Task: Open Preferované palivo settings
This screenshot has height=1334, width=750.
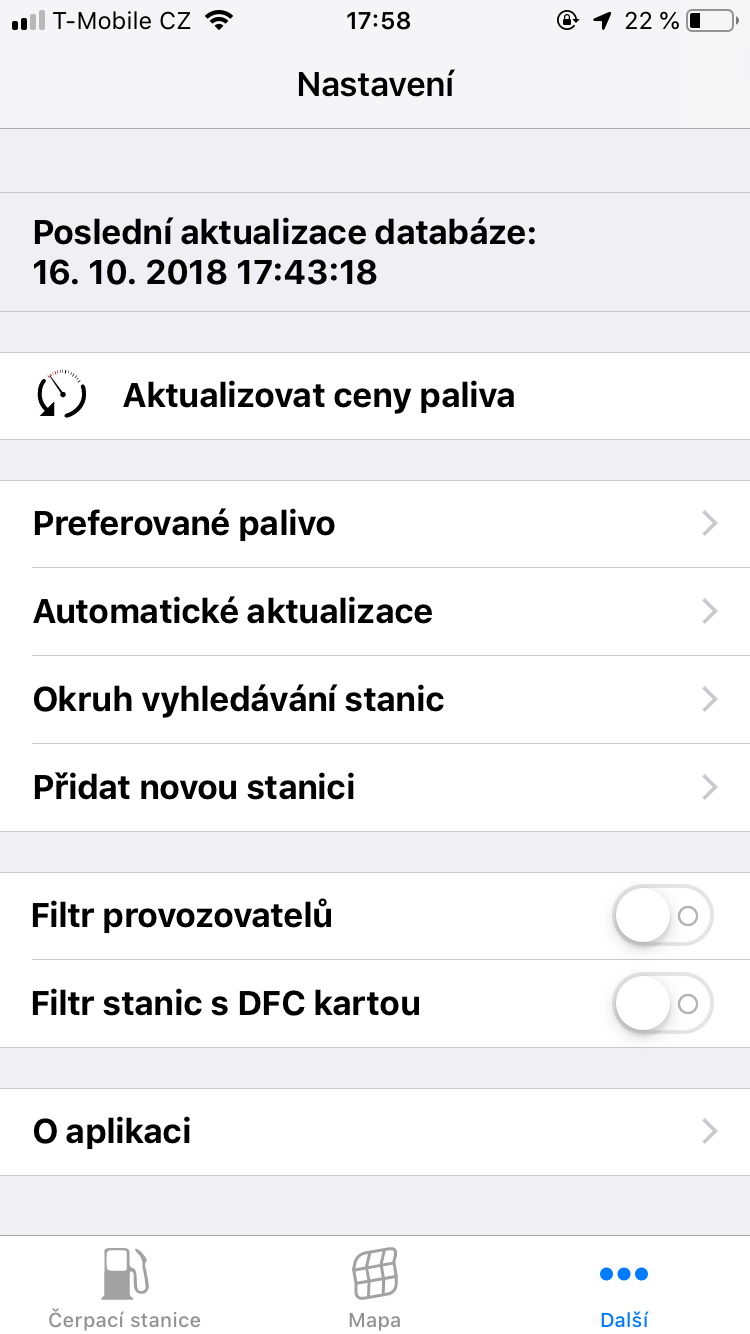Action: click(375, 524)
